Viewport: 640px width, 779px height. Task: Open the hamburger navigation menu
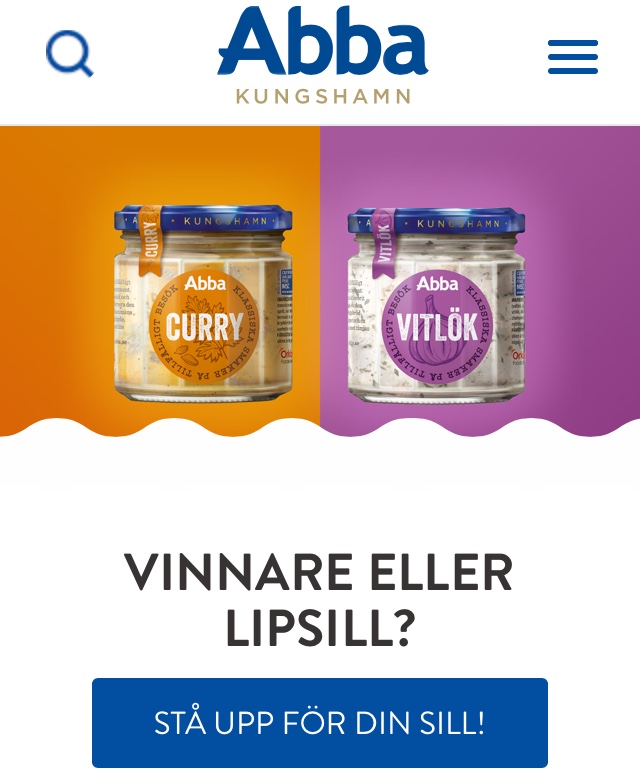click(x=573, y=57)
